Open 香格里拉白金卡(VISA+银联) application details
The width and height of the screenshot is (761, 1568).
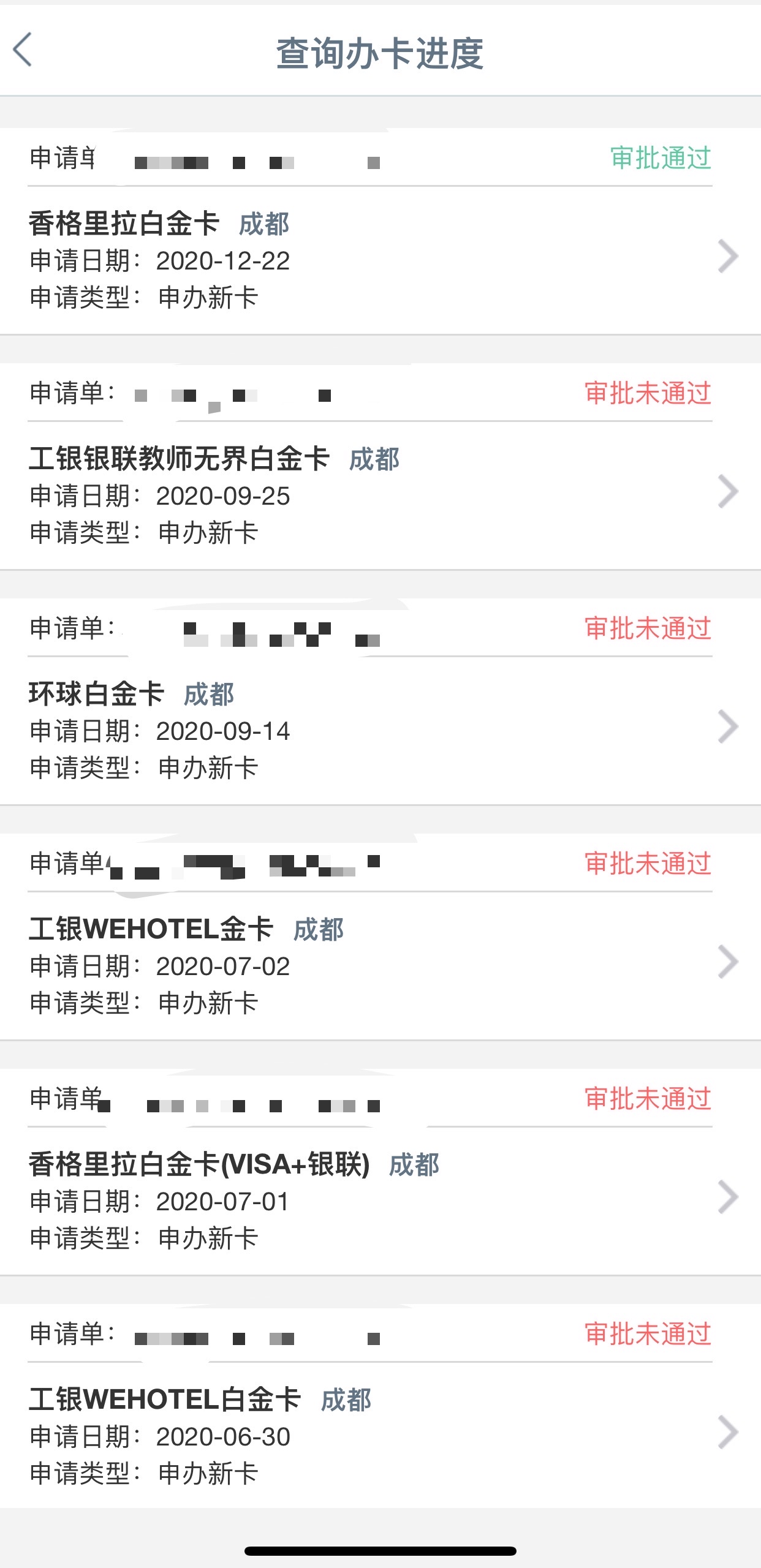(380, 1200)
